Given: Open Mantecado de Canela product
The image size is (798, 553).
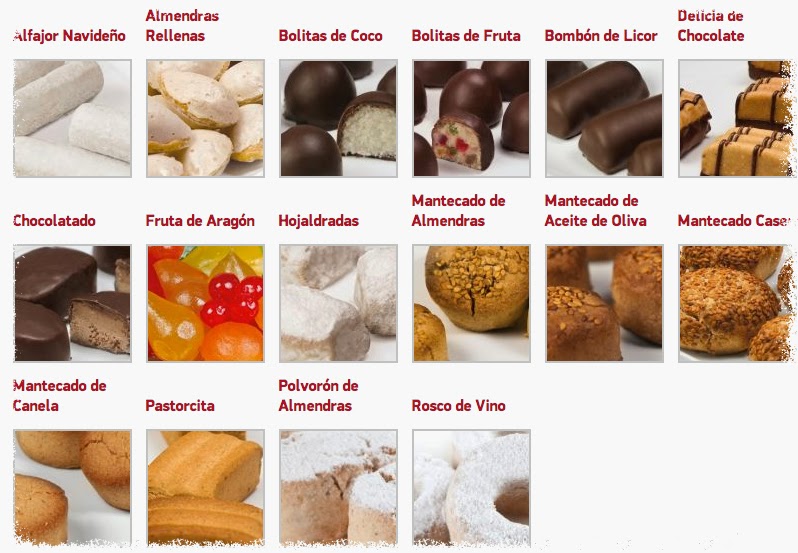Looking at the screenshot, I should [72, 487].
